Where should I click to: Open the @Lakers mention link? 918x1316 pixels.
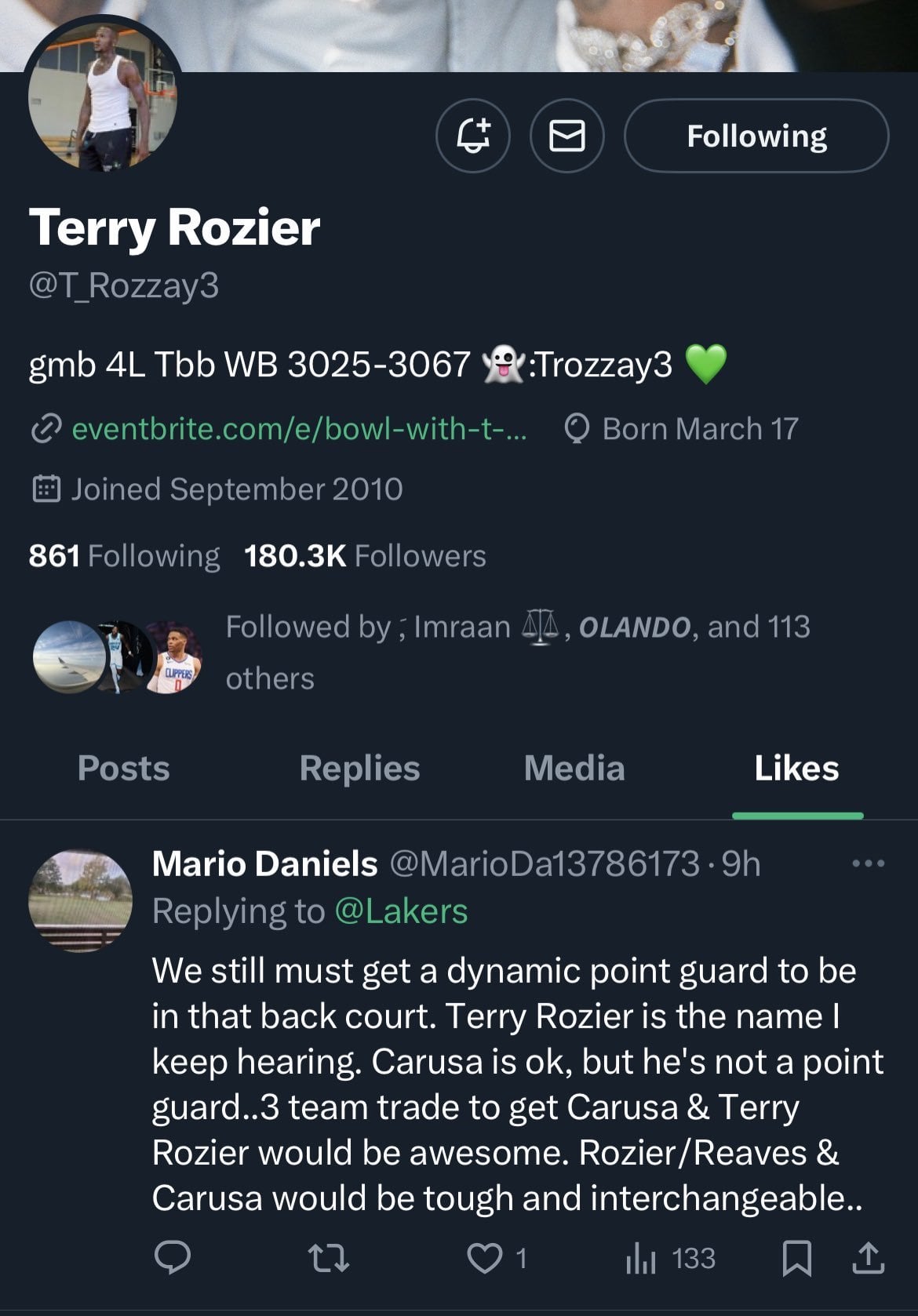click(401, 911)
